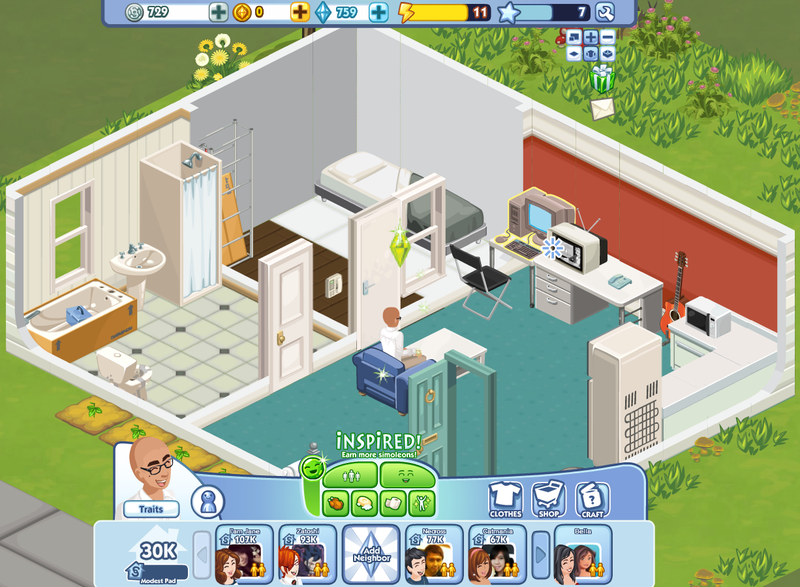Add more gold coins with plus
This screenshot has width=800, height=587.
[299, 13]
